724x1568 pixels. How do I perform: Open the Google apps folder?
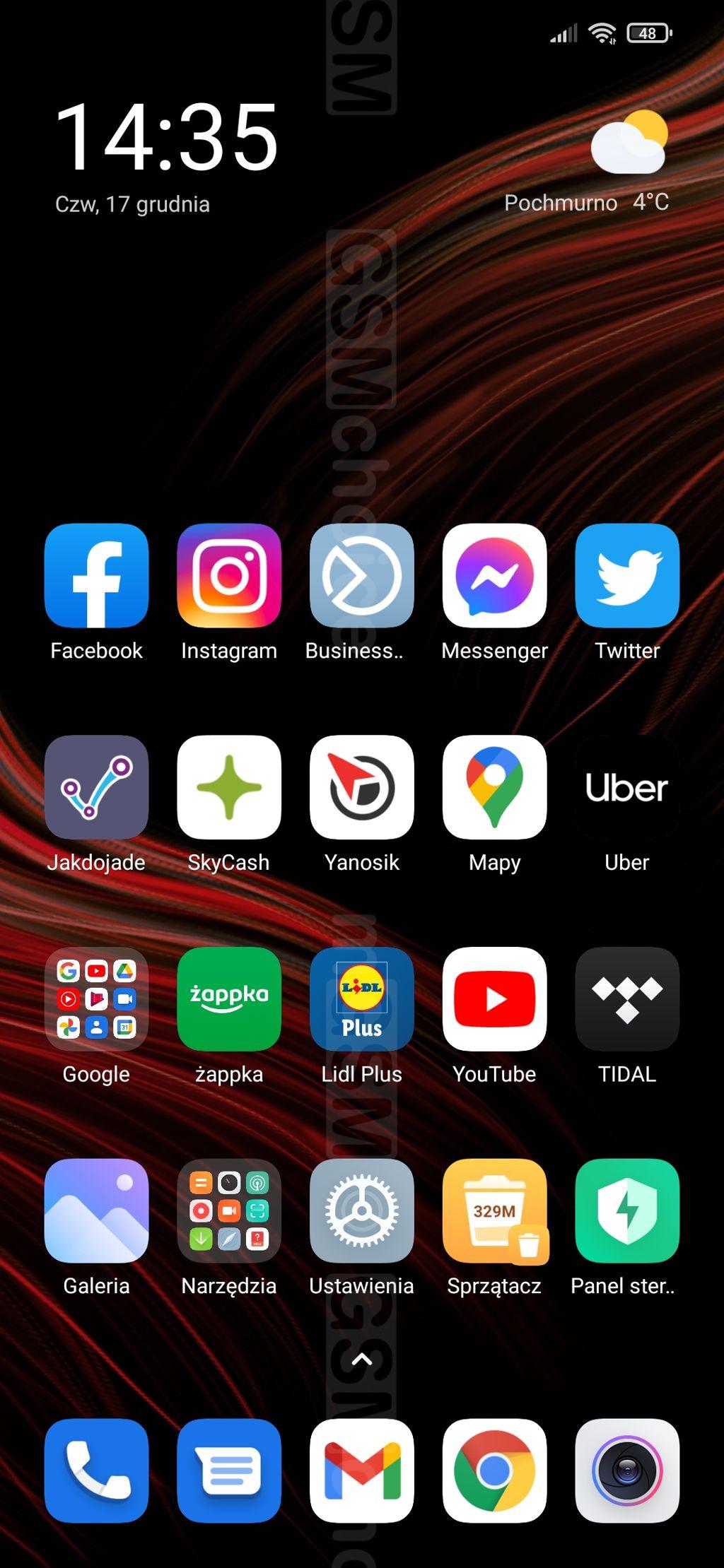(x=96, y=998)
